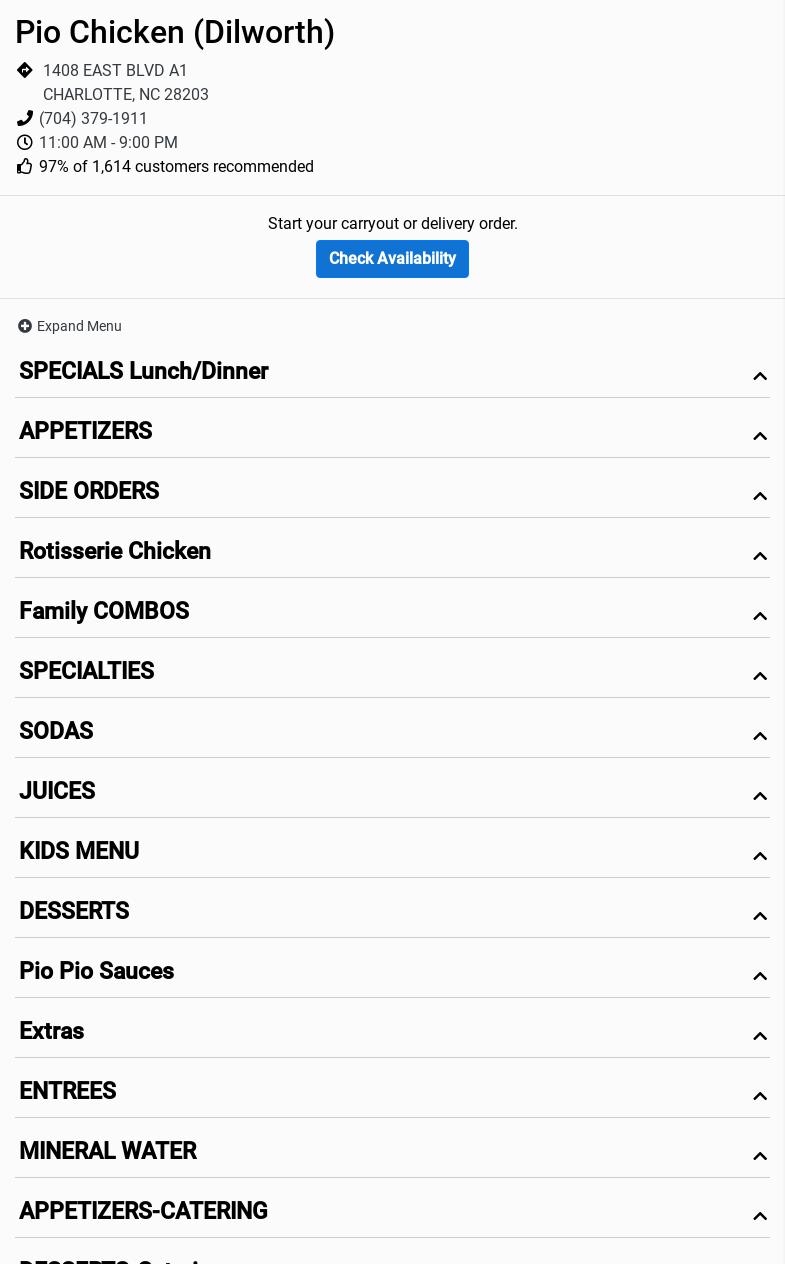785x1264 pixels.
Task: Expand APPETIZERS-CATERING section
Action: click(392, 1211)
